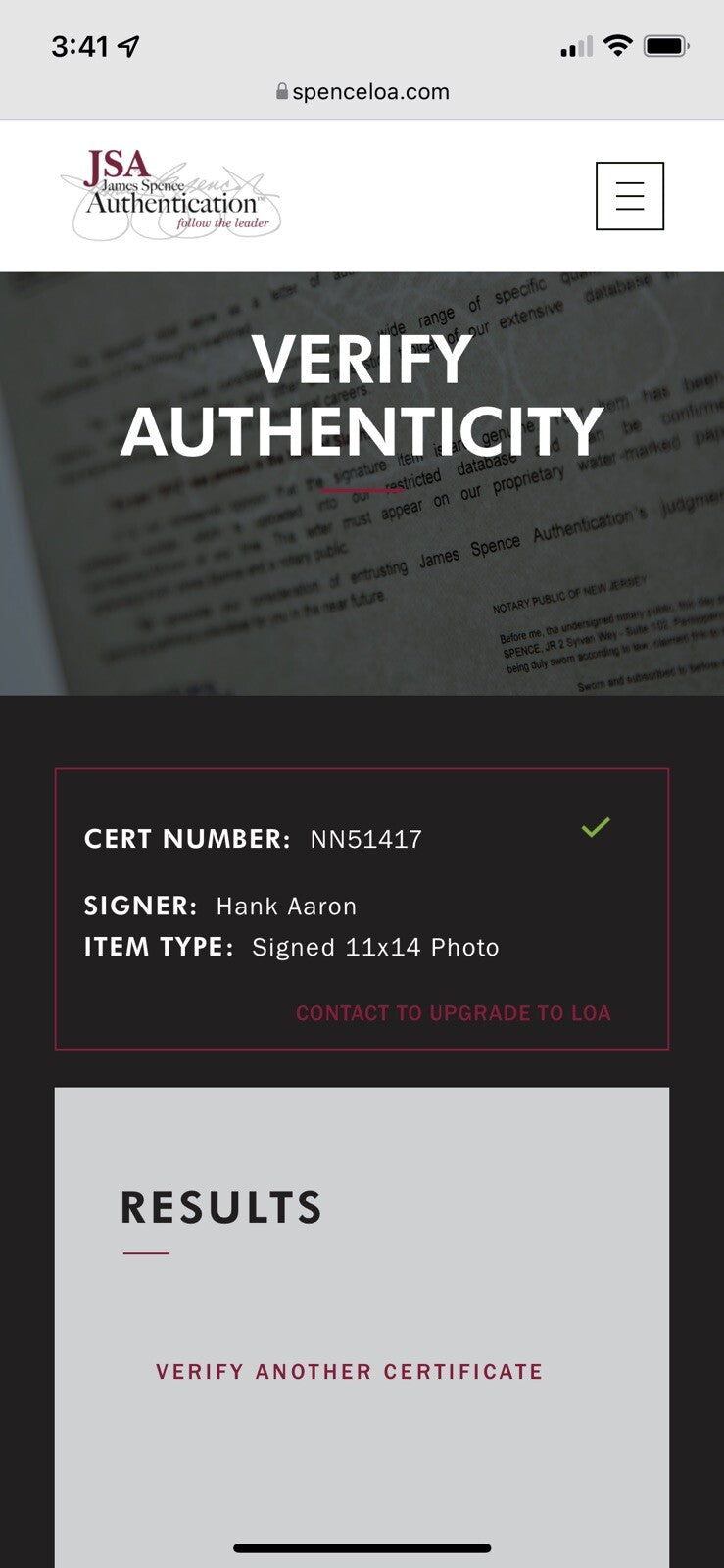Tap Contact to Upgrade to LOA
724x1568 pixels.
pyautogui.click(x=454, y=1013)
